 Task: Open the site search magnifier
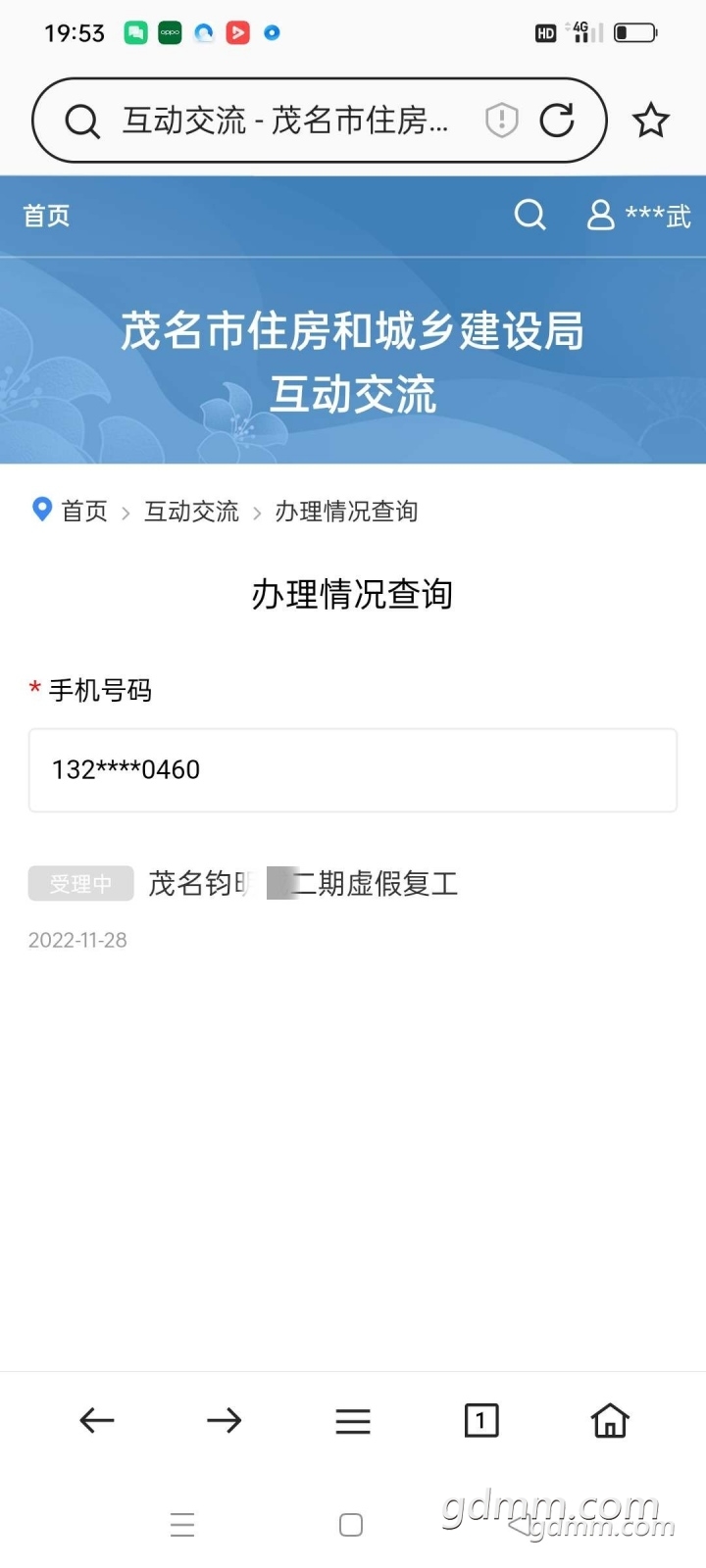529,215
